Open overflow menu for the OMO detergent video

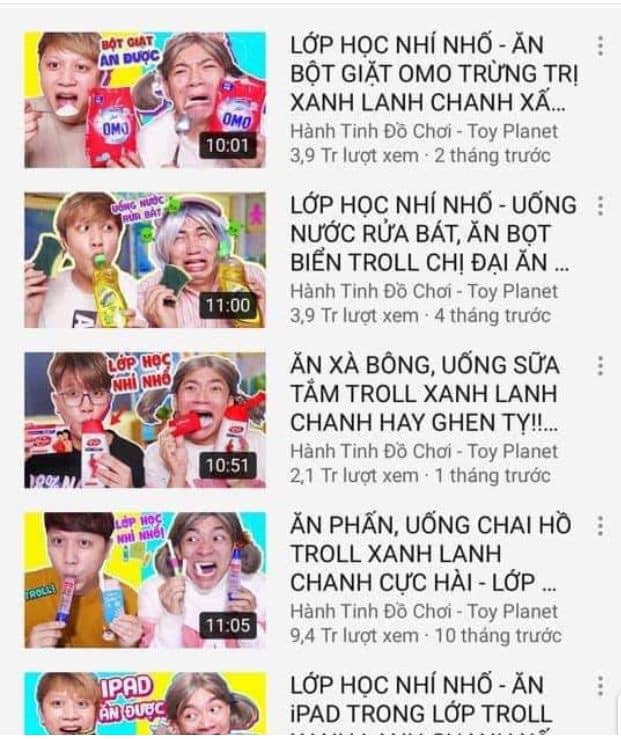pos(600,46)
